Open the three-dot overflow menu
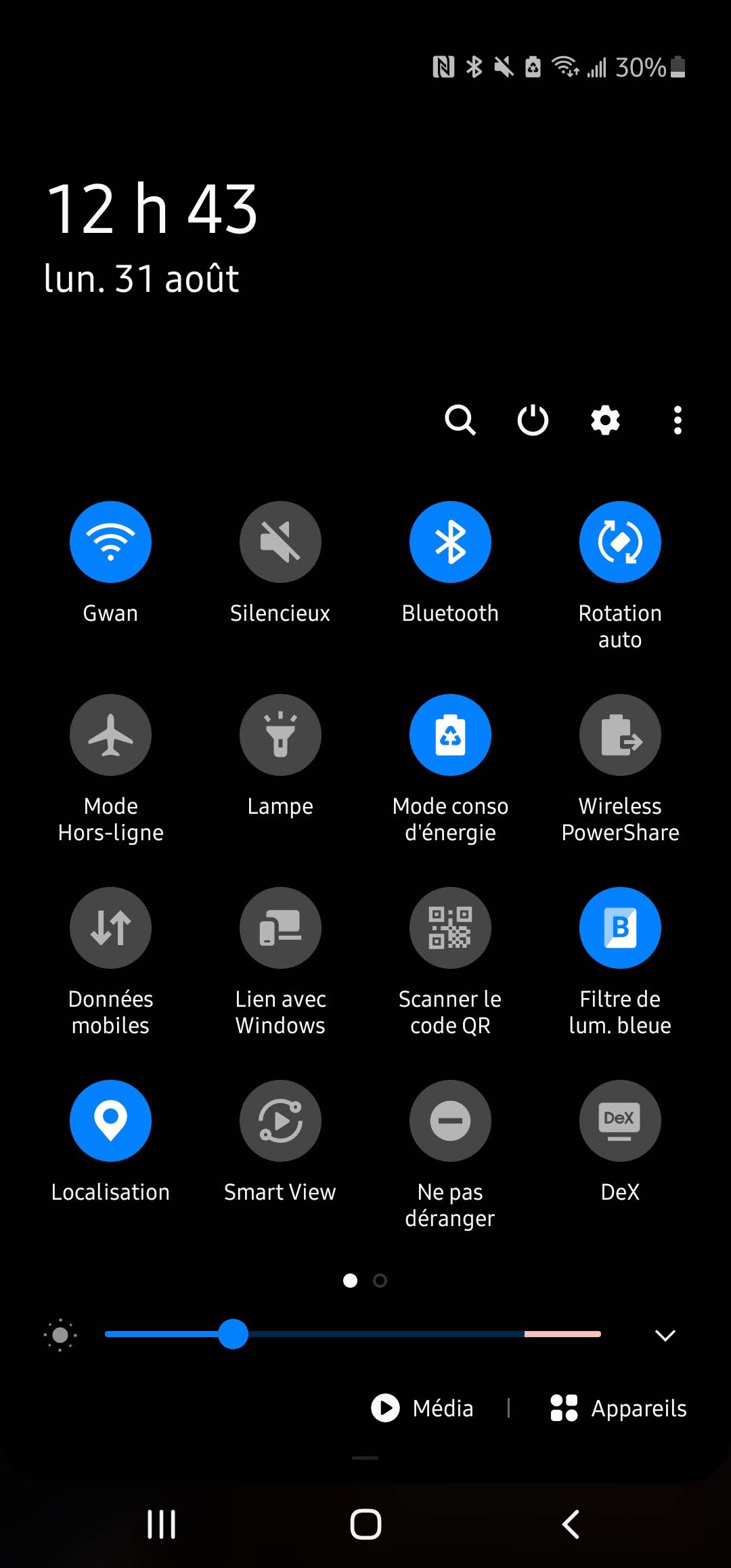731x1568 pixels. 678,420
